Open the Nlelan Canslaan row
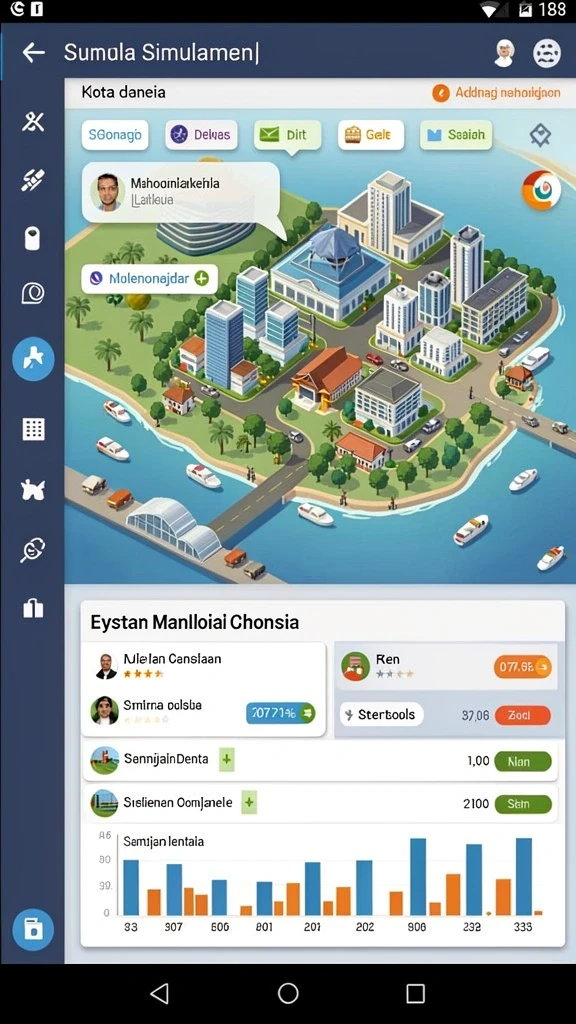Viewport: 576px width, 1024px height. (x=204, y=665)
